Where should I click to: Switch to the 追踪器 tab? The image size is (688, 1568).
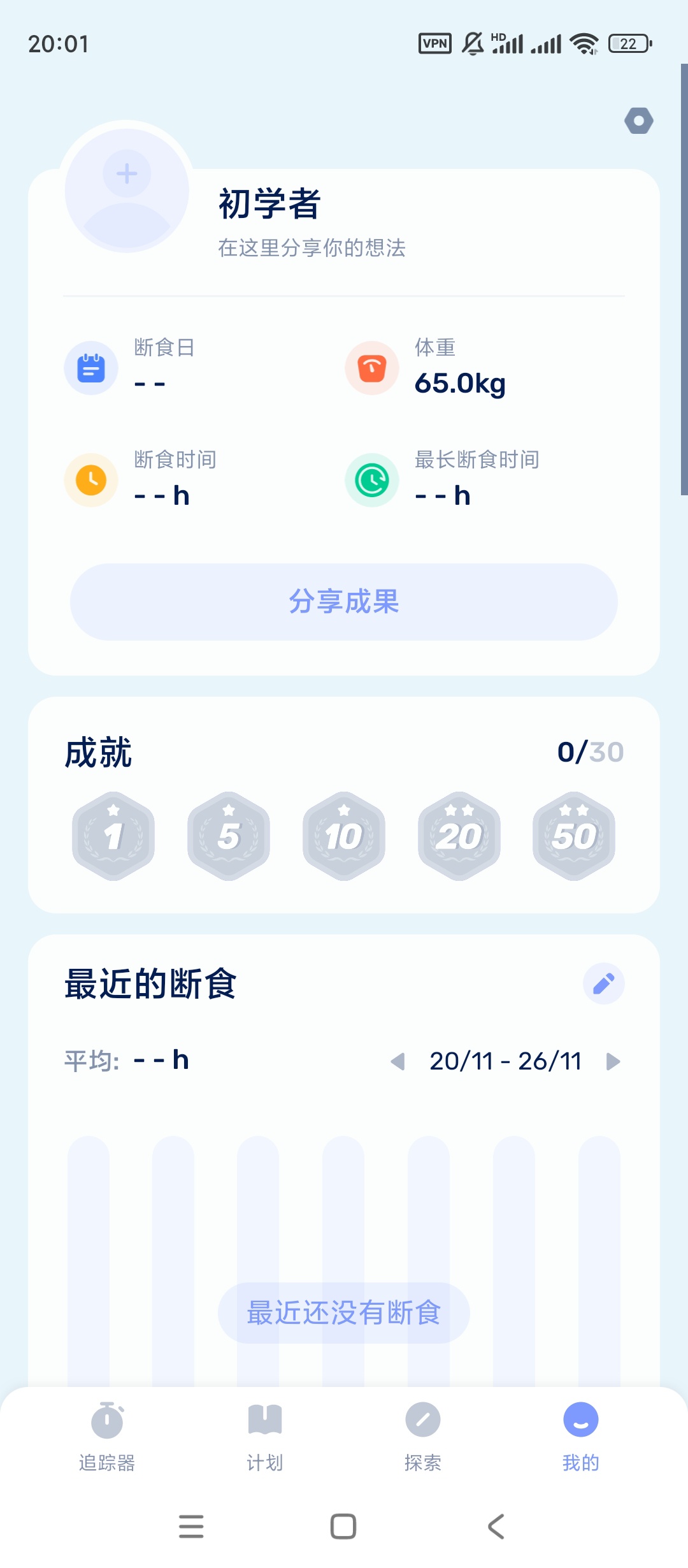[107, 1435]
